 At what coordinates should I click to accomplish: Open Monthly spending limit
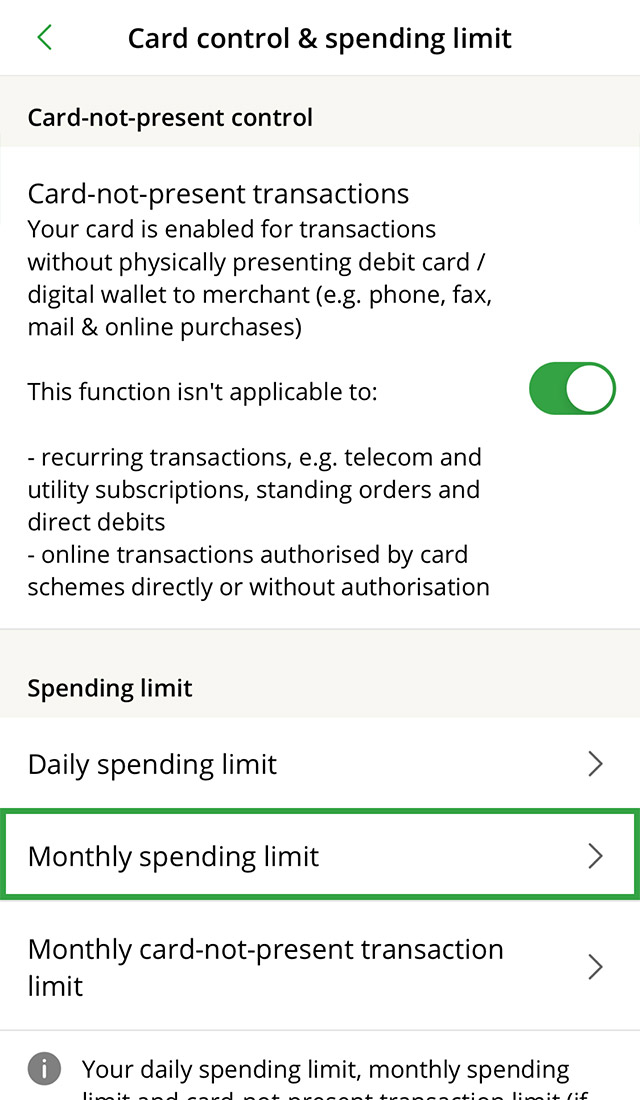[x=320, y=856]
